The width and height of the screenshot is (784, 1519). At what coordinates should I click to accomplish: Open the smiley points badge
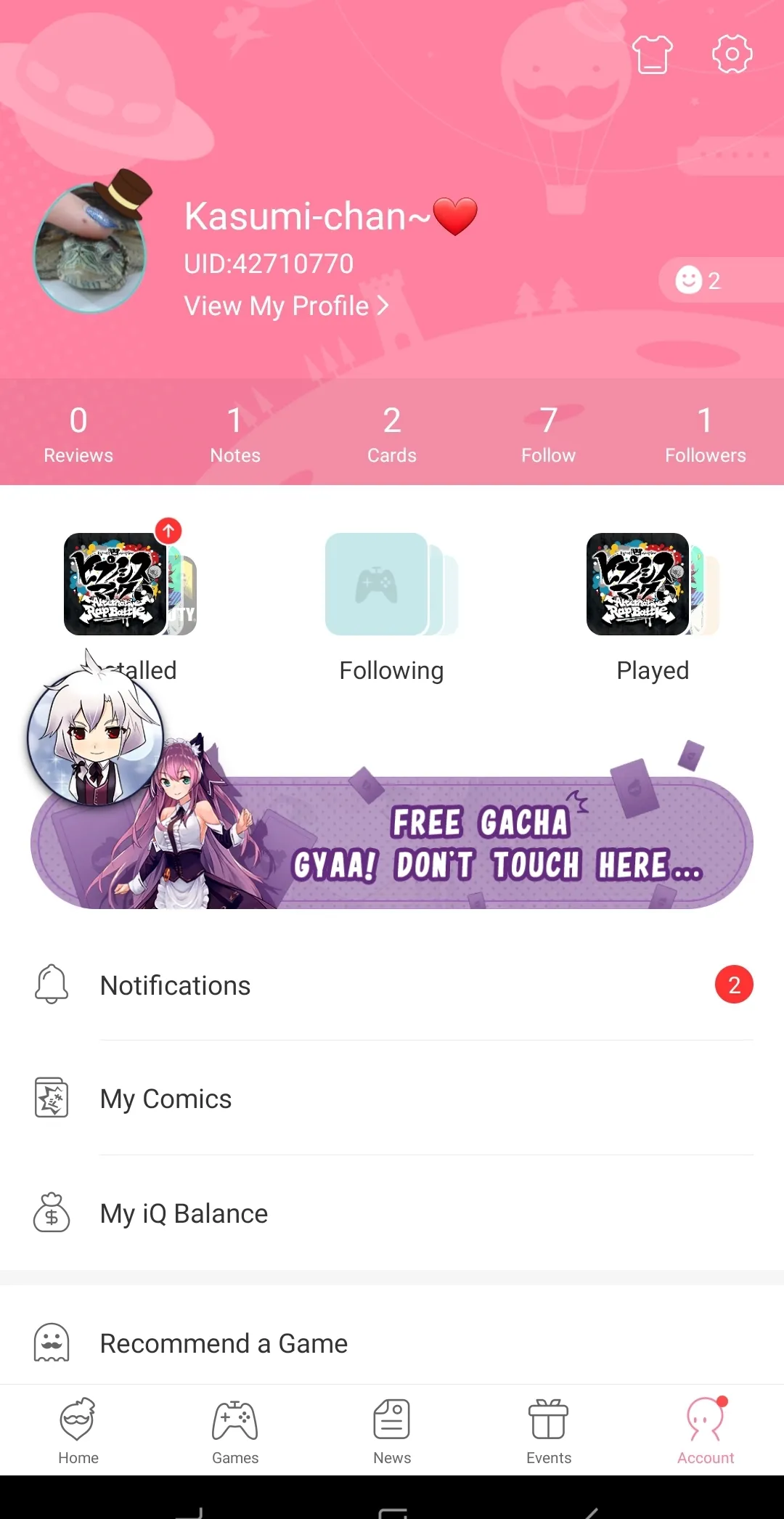pos(698,280)
